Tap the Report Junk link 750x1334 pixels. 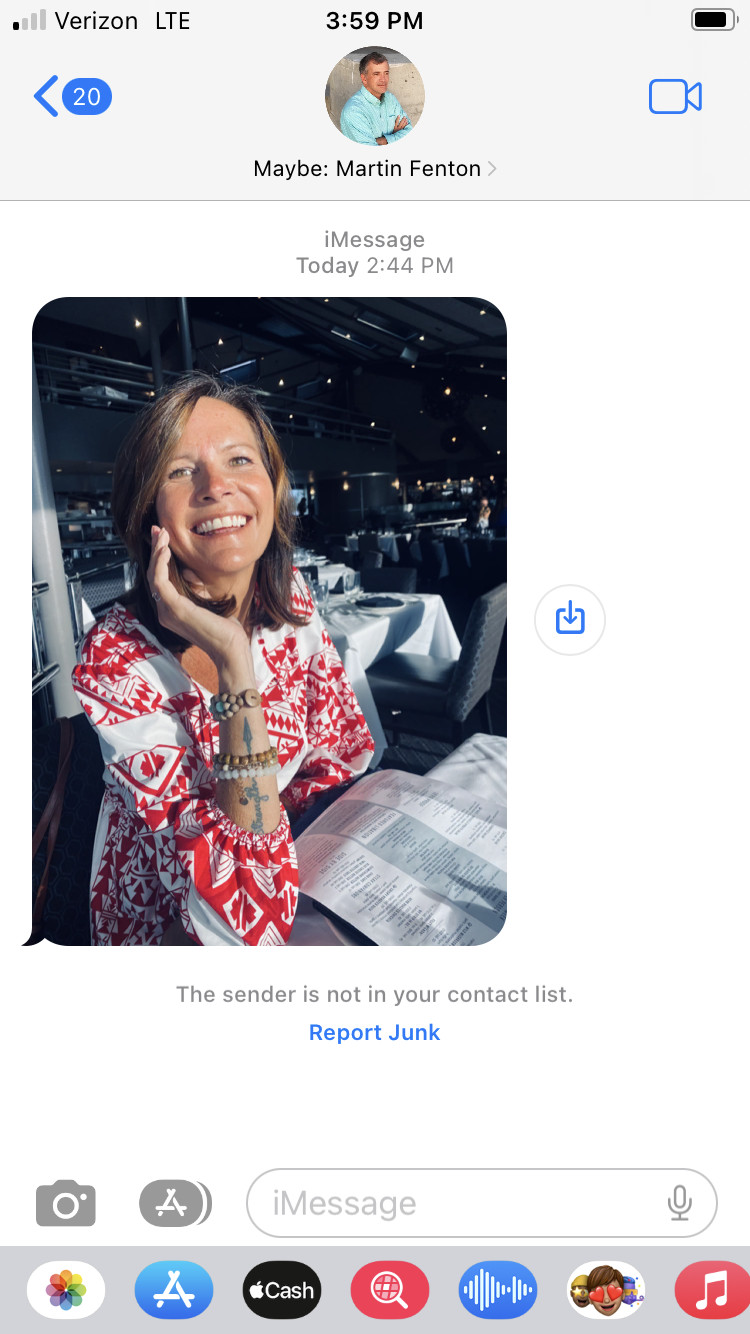[374, 1033]
